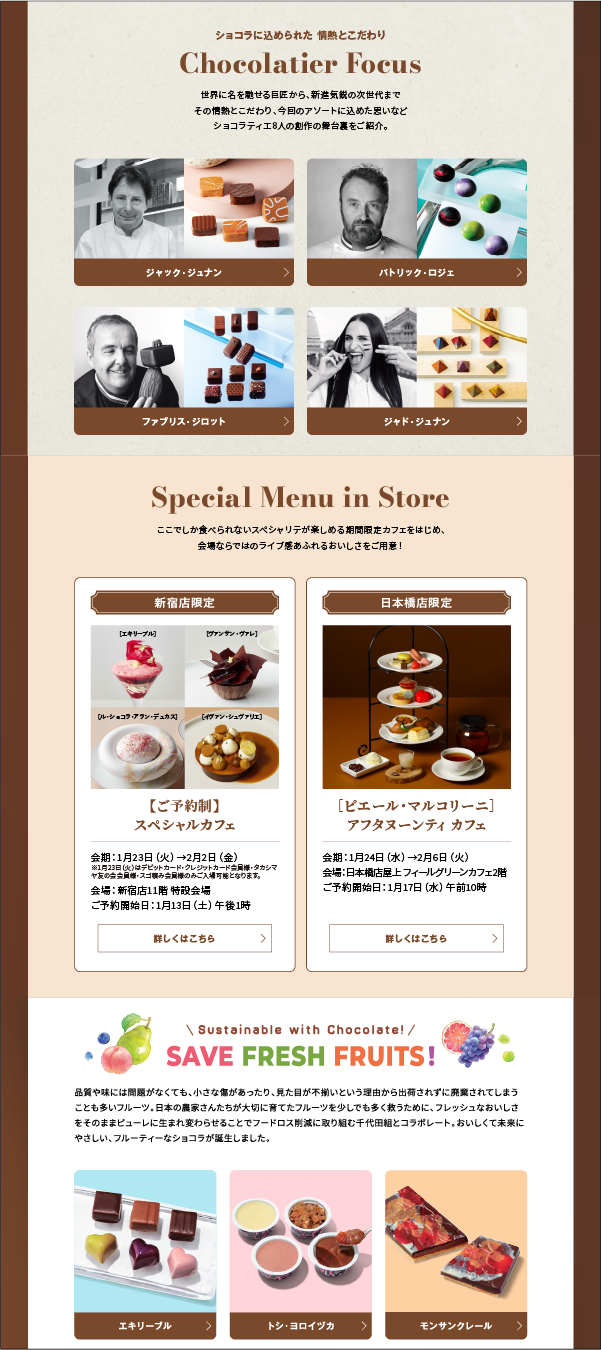Open the エキリーブル fruit chocolate card
The image size is (601, 1350).
point(145,1325)
